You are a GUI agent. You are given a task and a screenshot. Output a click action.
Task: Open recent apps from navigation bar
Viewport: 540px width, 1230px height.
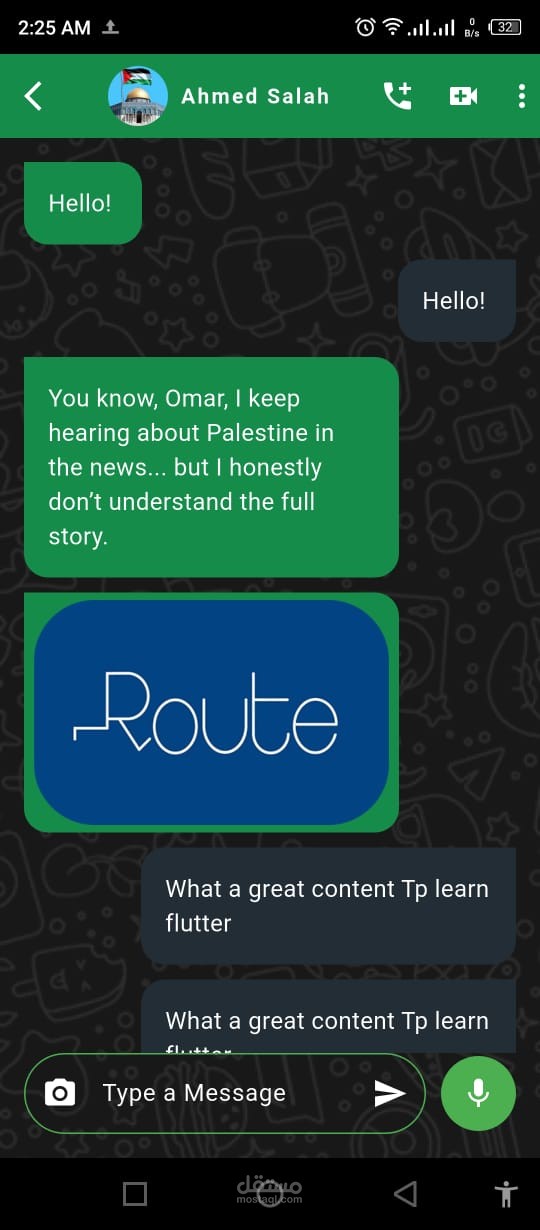[134, 1193]
